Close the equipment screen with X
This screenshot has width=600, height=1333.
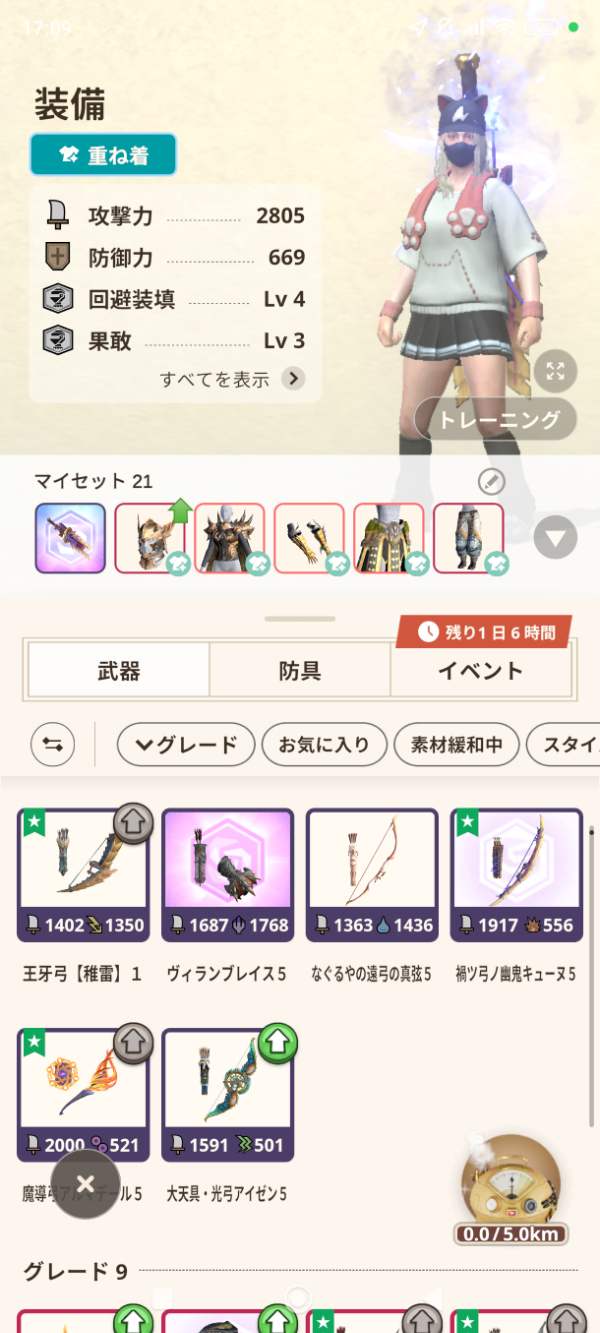click(x=85, y=1184)
